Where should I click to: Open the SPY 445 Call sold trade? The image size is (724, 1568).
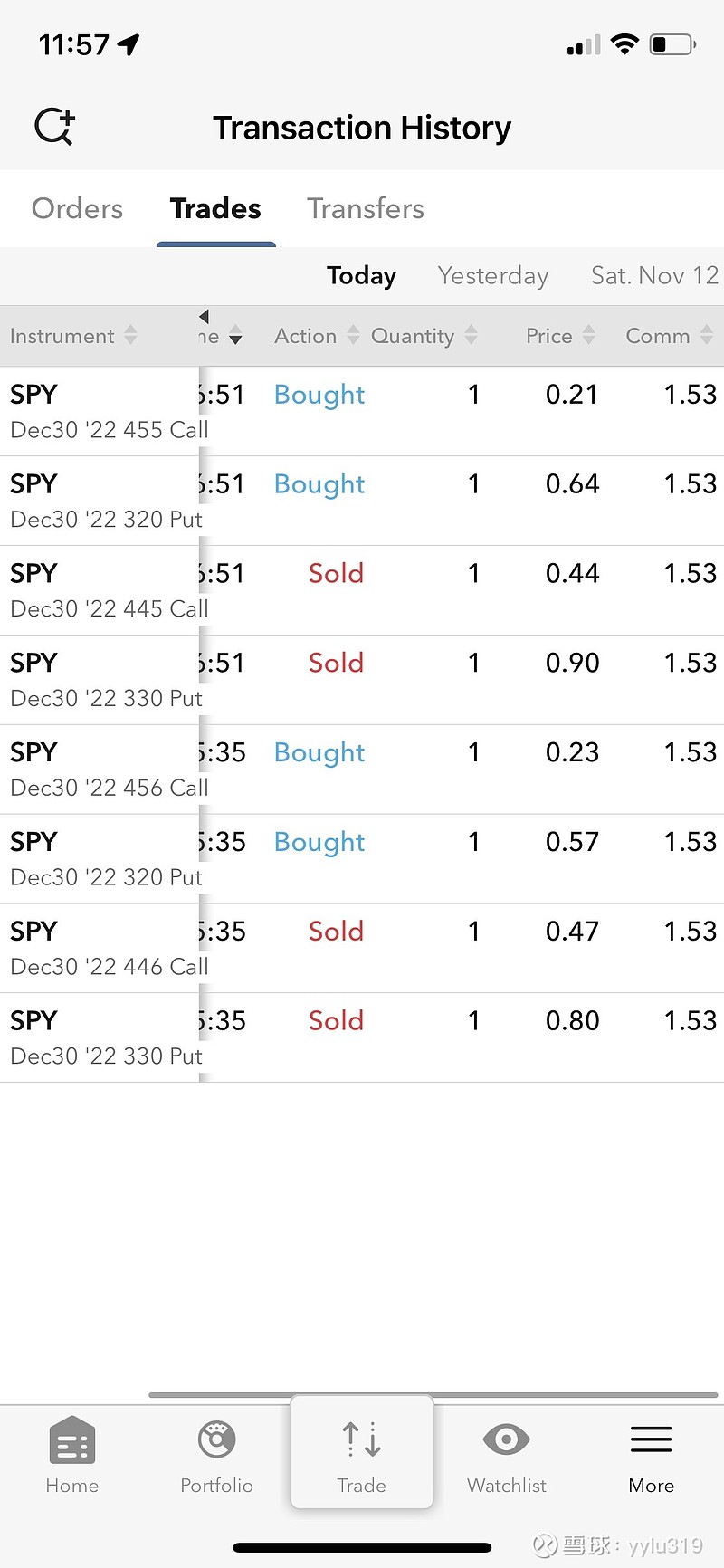coord(362,590)
